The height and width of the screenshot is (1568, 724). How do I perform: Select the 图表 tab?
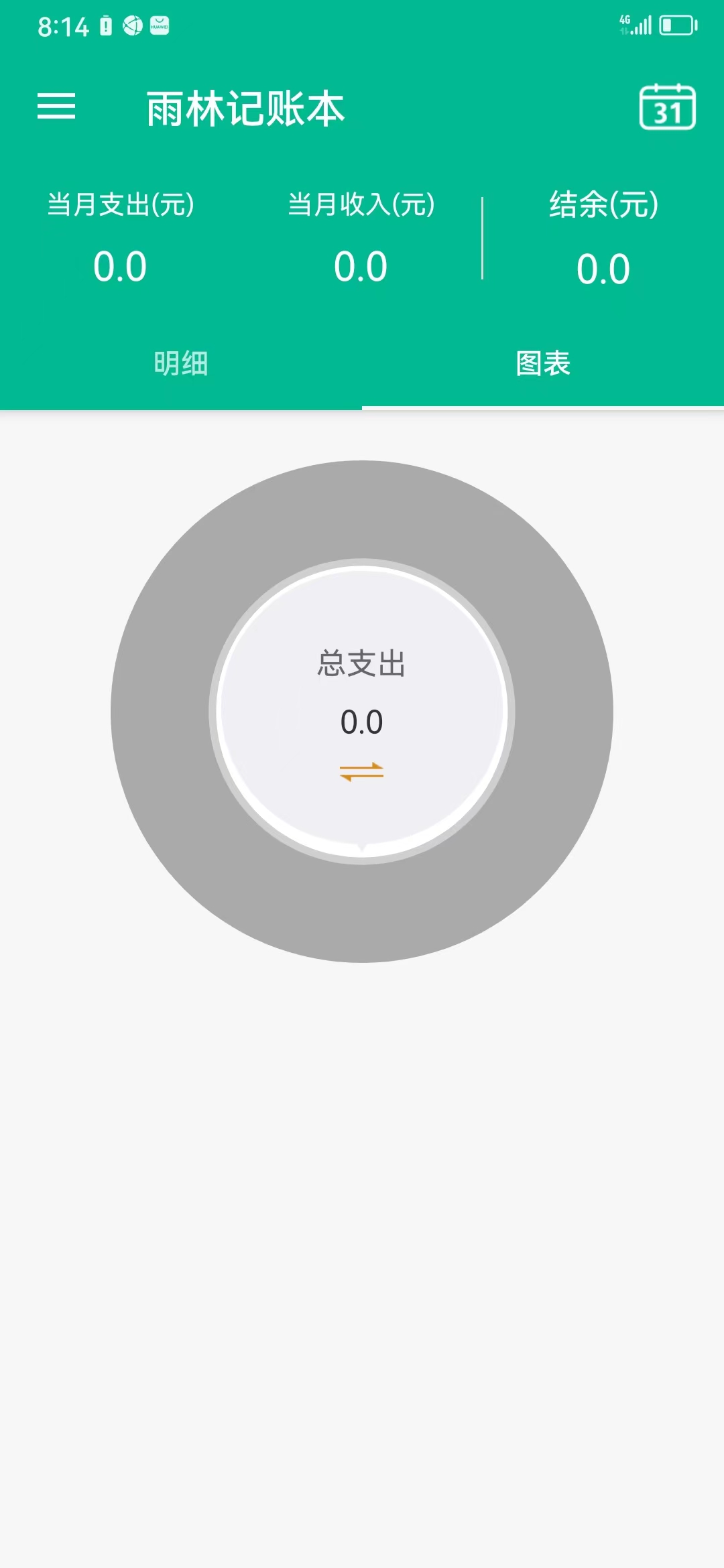point(543,364)
